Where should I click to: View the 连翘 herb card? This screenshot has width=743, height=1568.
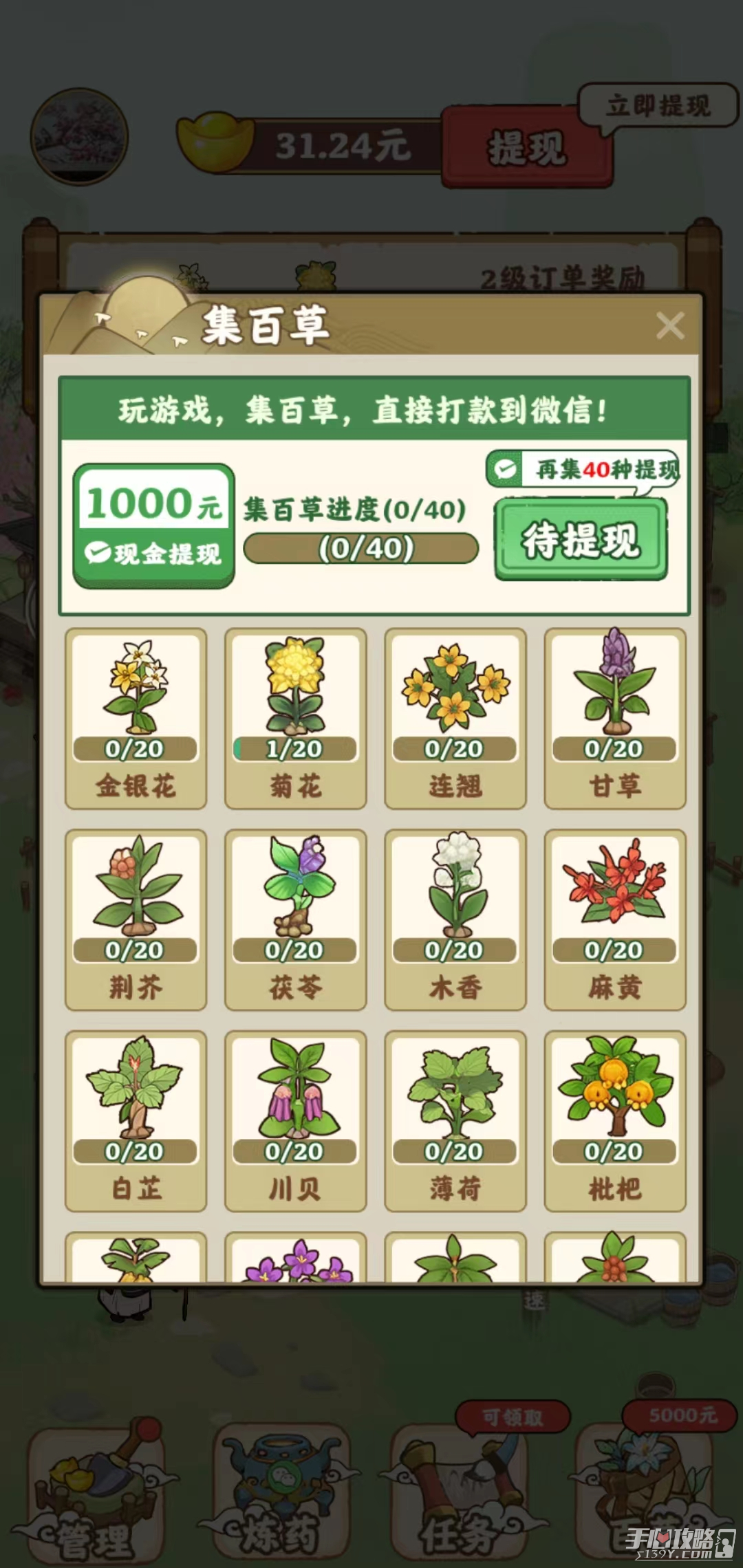pos(455,718)
